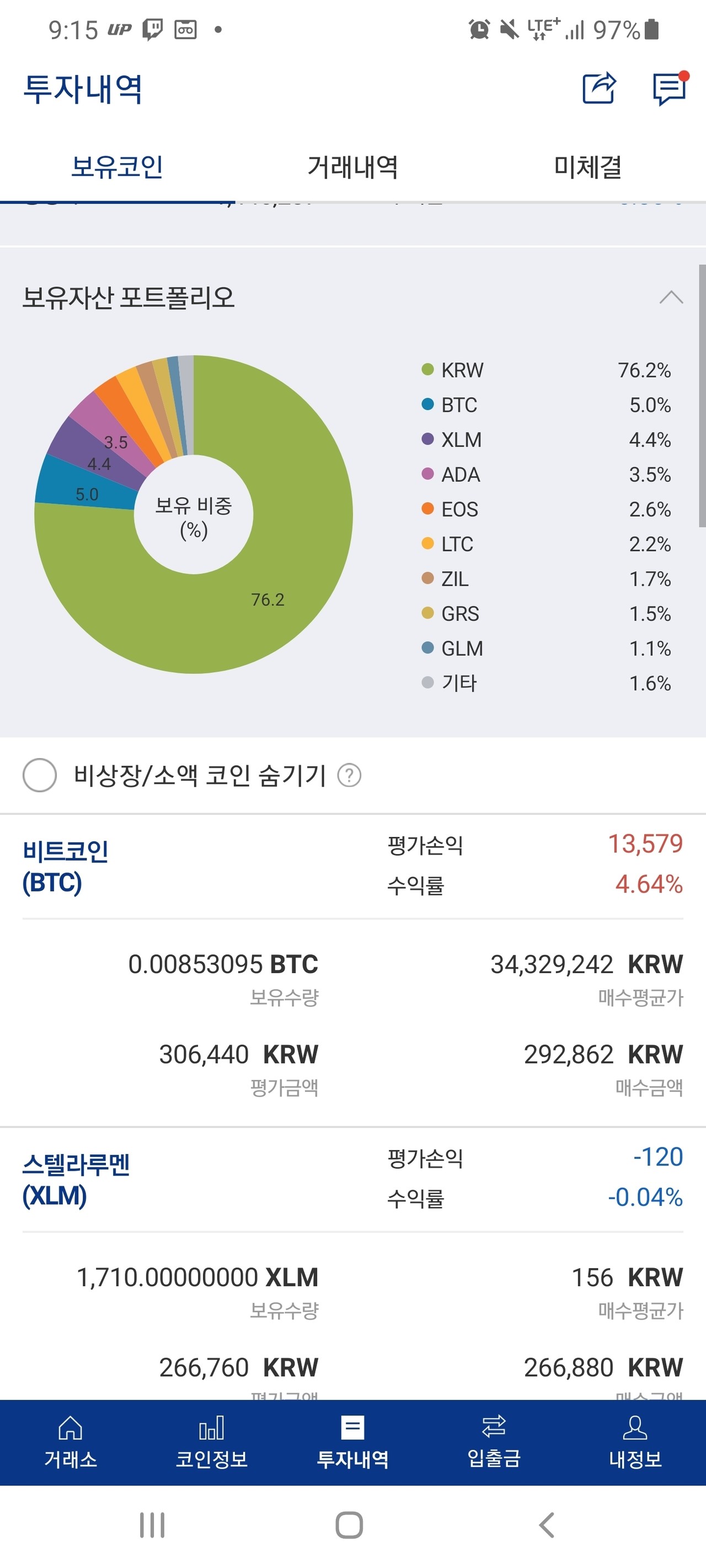706x1568 pixels.
Task: Open the share icon at top right
Action: (599, 89)
